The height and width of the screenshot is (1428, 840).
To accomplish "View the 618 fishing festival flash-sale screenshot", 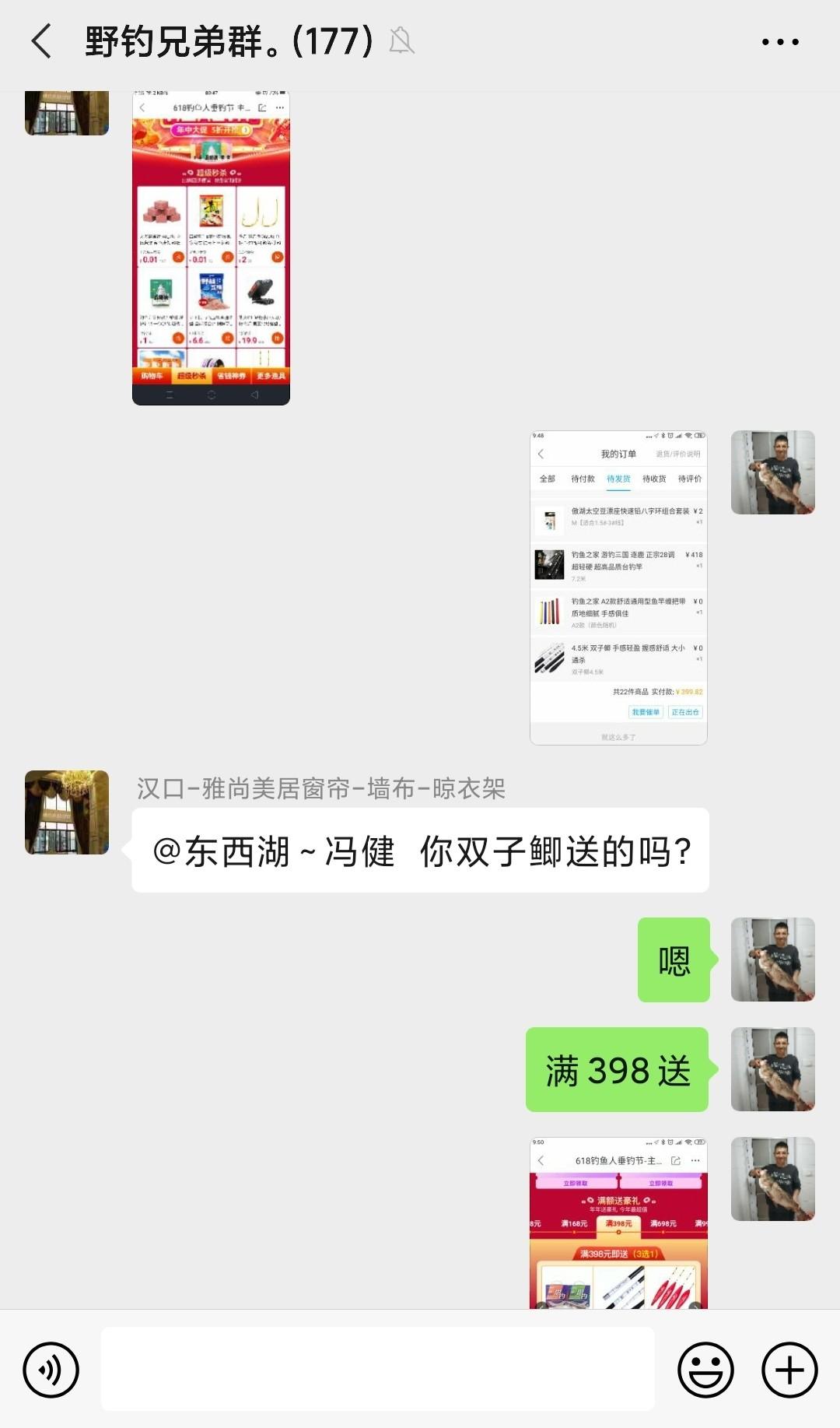I will (x=211, y=247).
